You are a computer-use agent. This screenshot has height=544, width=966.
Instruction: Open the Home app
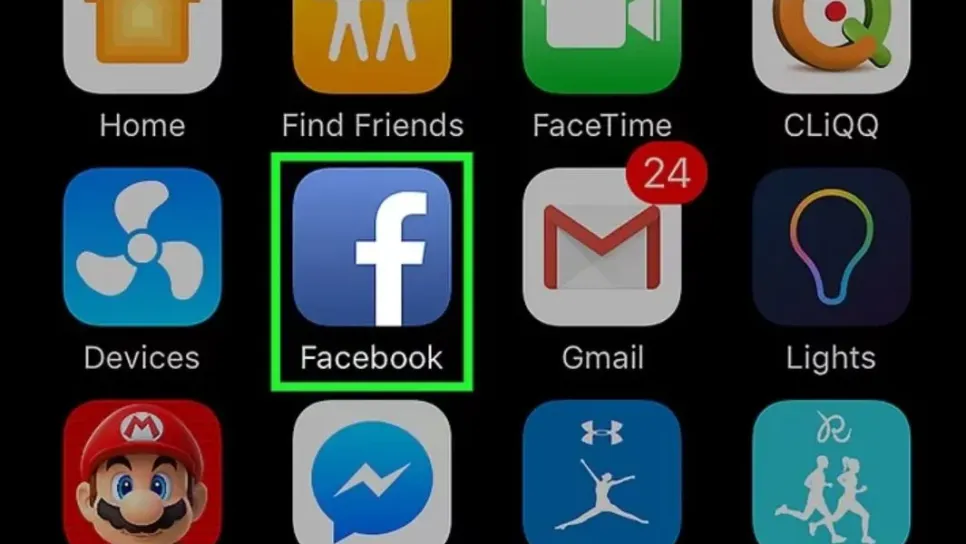pos(142,45)
